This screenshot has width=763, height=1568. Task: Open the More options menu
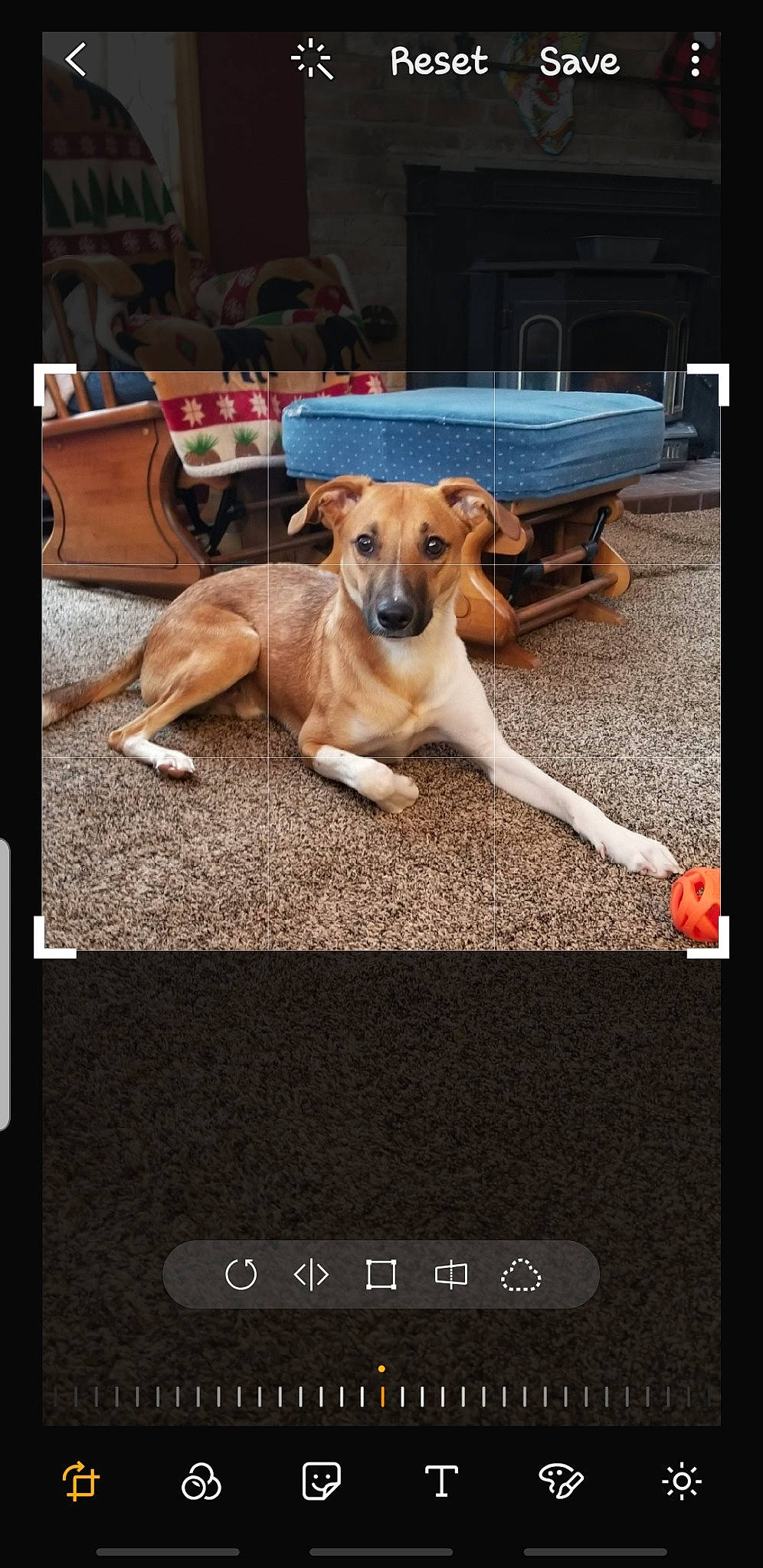pos(694,61)
